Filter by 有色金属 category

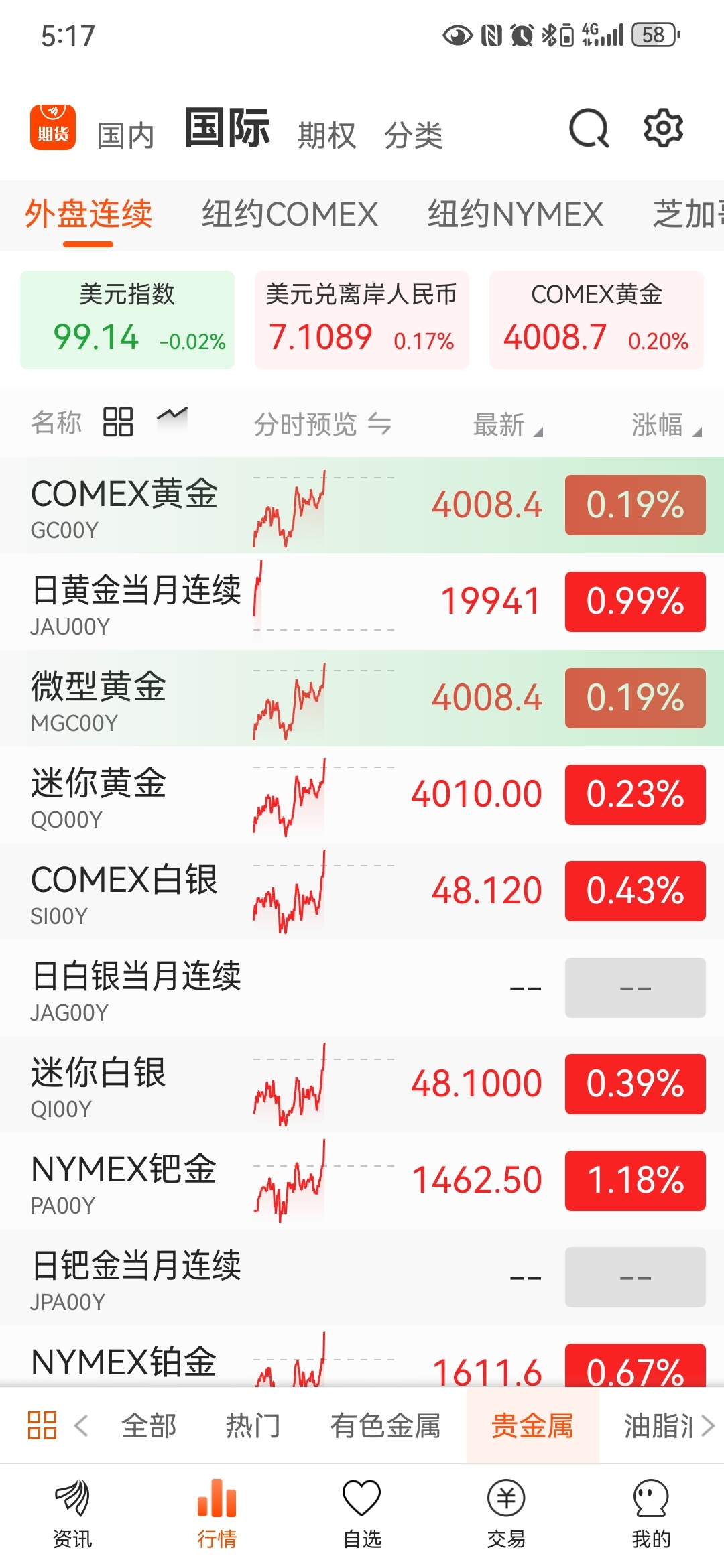pyautogui.click(x=385, y=1425)
